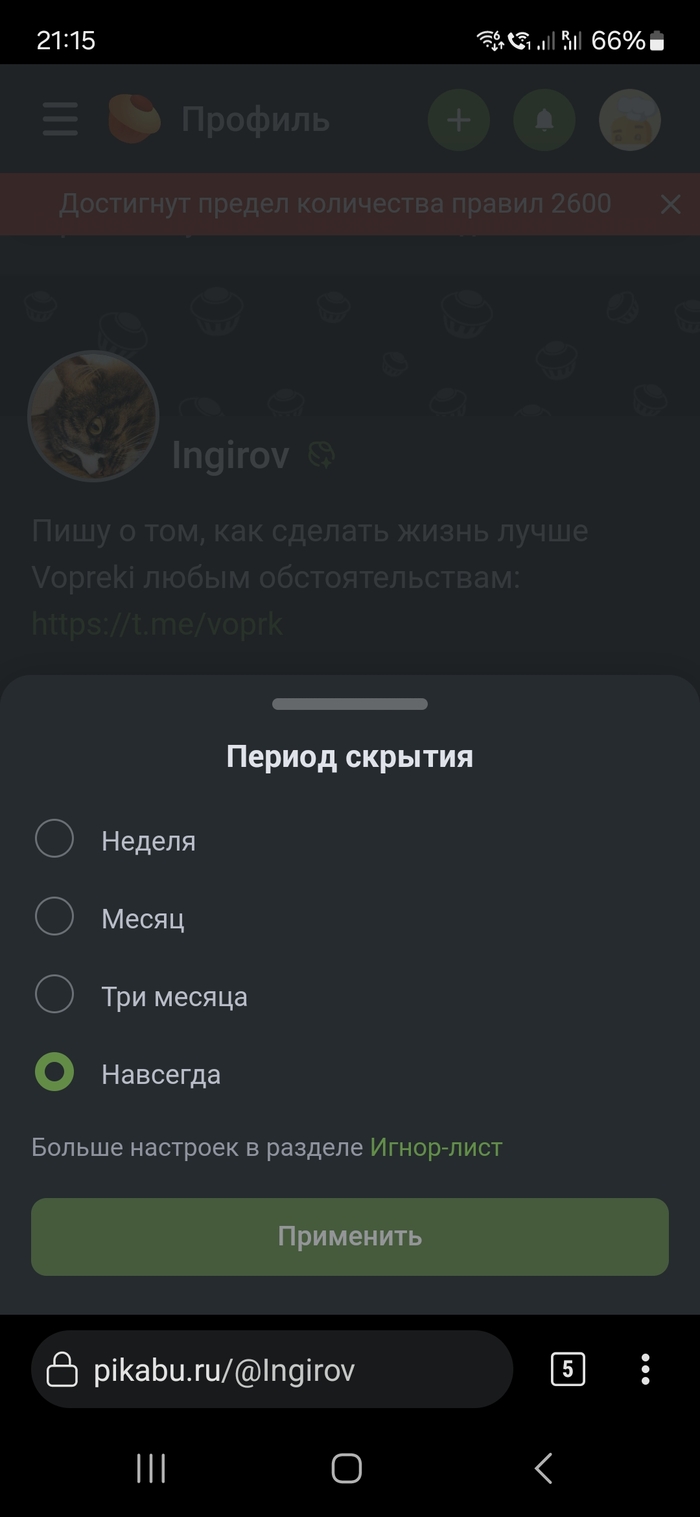Open the Игнор-лист link

(436, 1147)
